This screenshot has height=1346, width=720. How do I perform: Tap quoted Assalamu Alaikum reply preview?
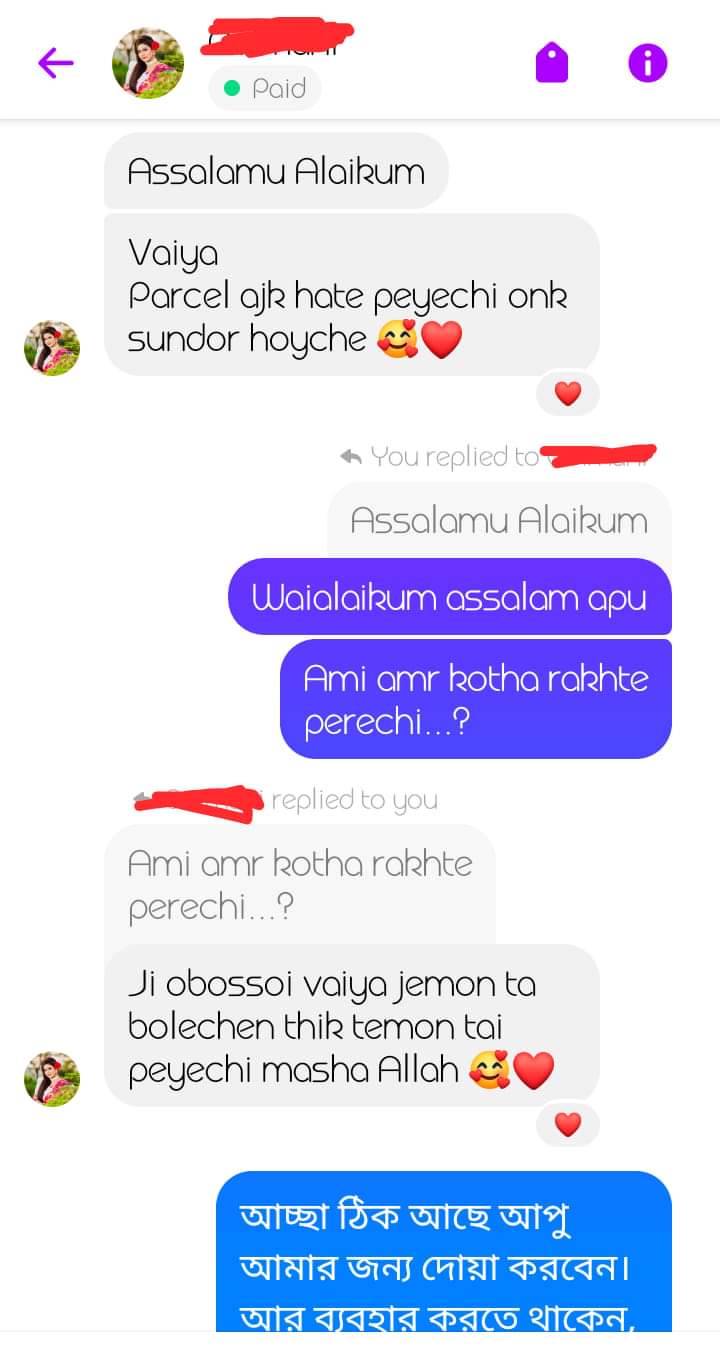(x=498, y=520)
